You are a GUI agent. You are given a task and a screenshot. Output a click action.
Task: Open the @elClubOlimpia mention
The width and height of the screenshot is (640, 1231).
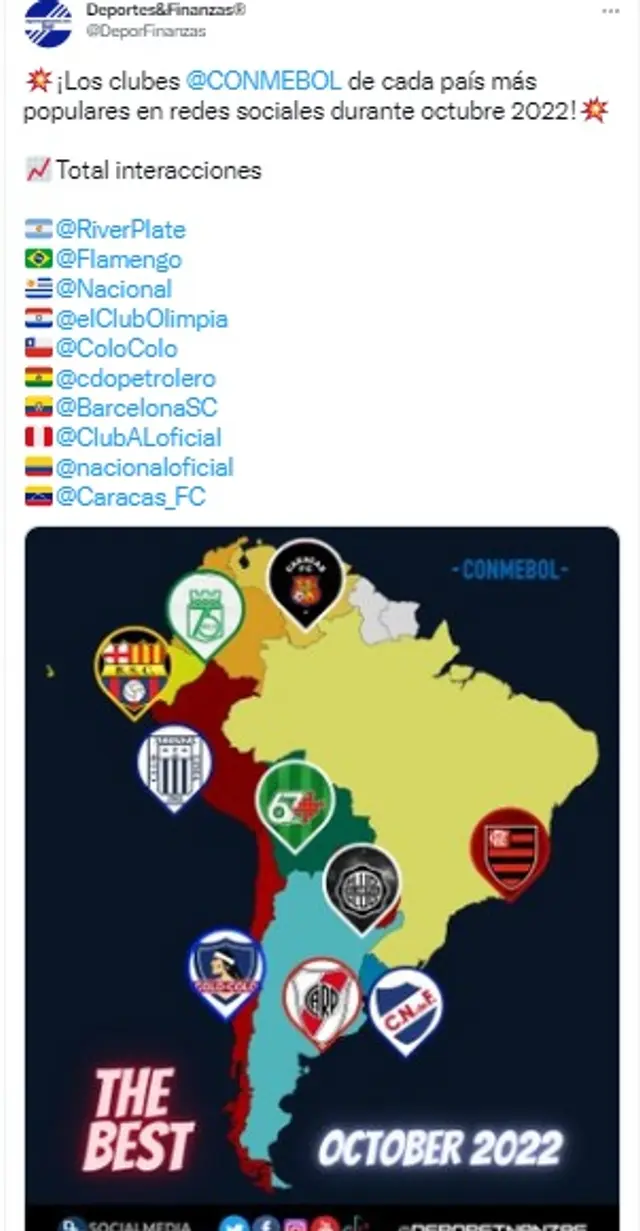[x=141, y=319]
